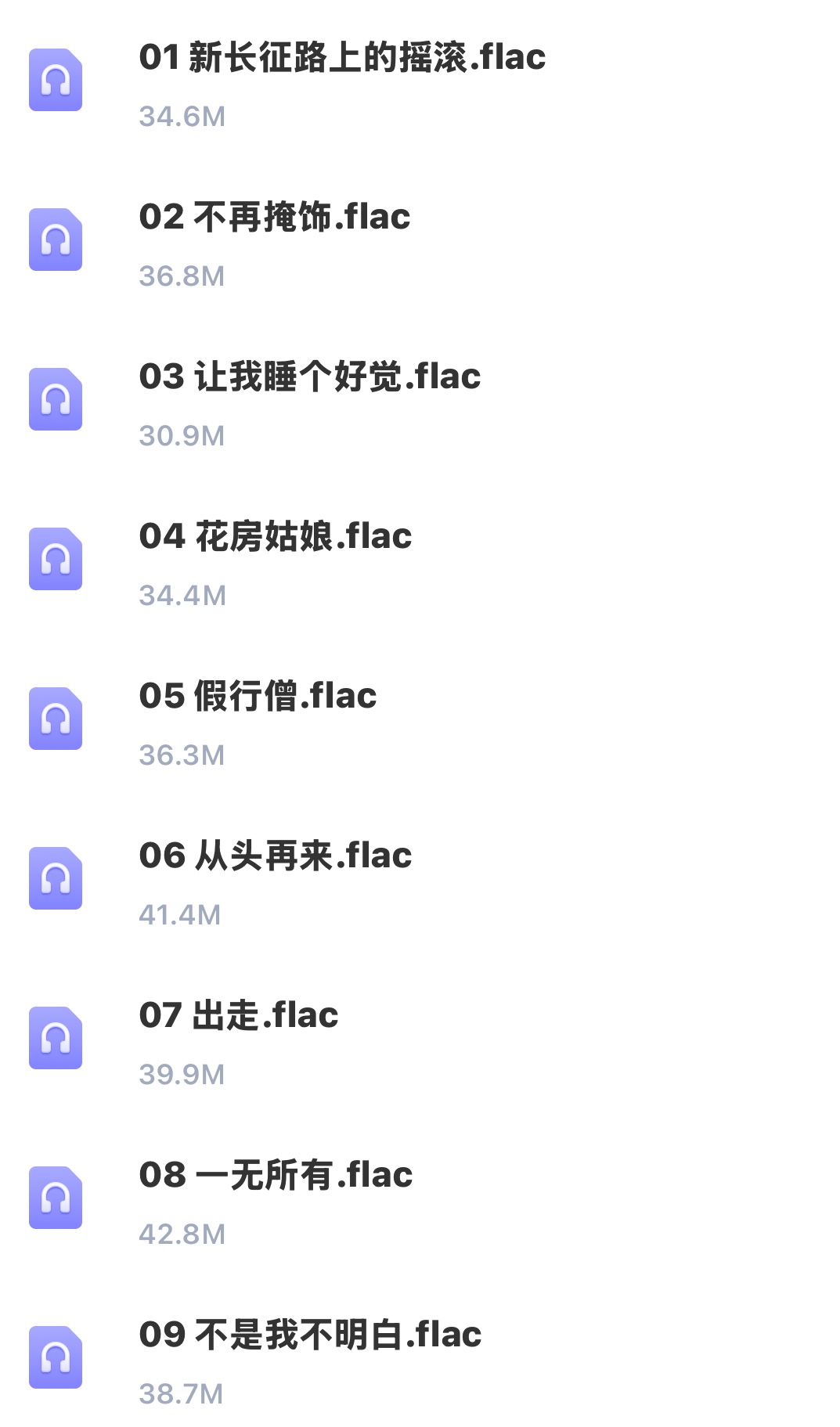This screenshot has width=840, height=1427.
Task: Open 06 从头再来.flac
Action: [x=275, y=856]
